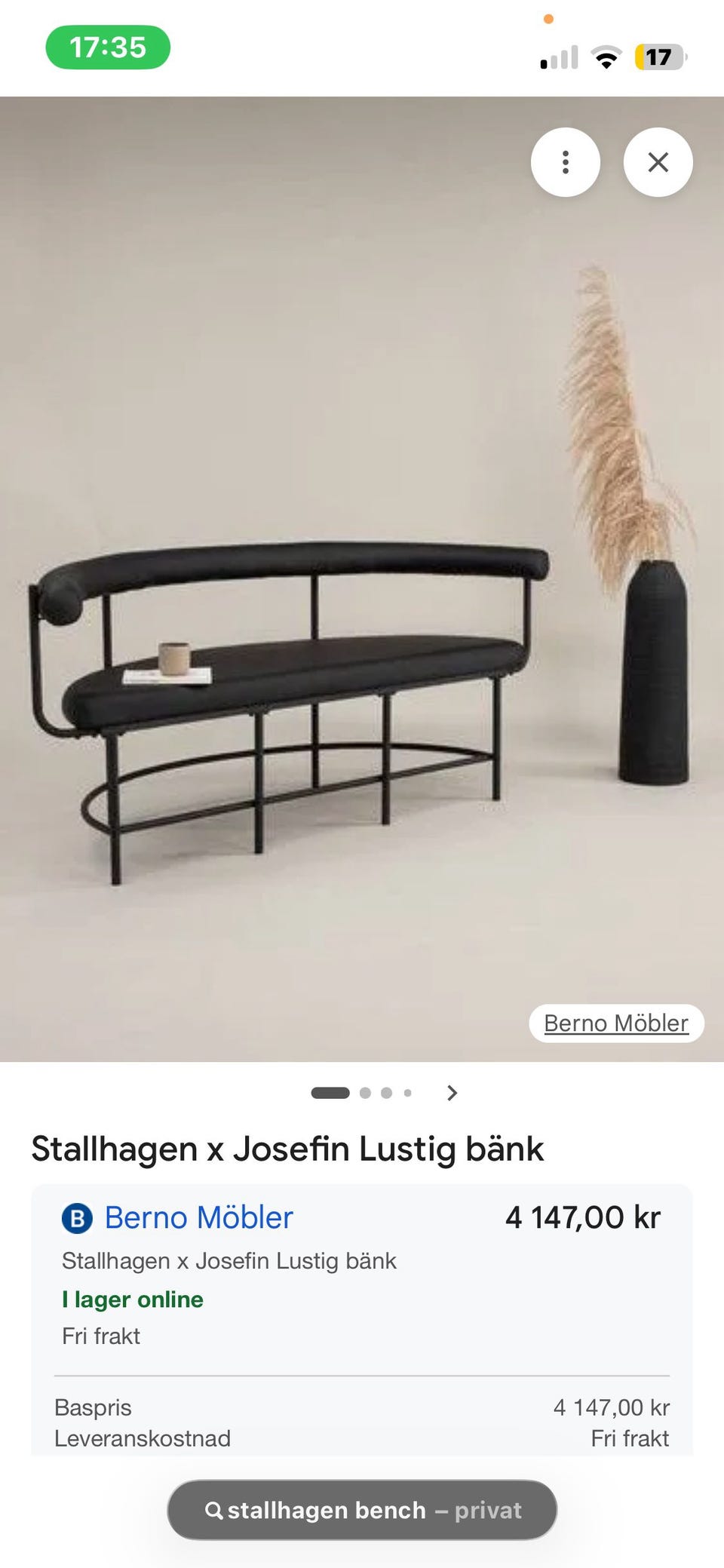Screen dimensions: 724x1568
Task: Select the second carousel dot
Action: (367, 1093)
